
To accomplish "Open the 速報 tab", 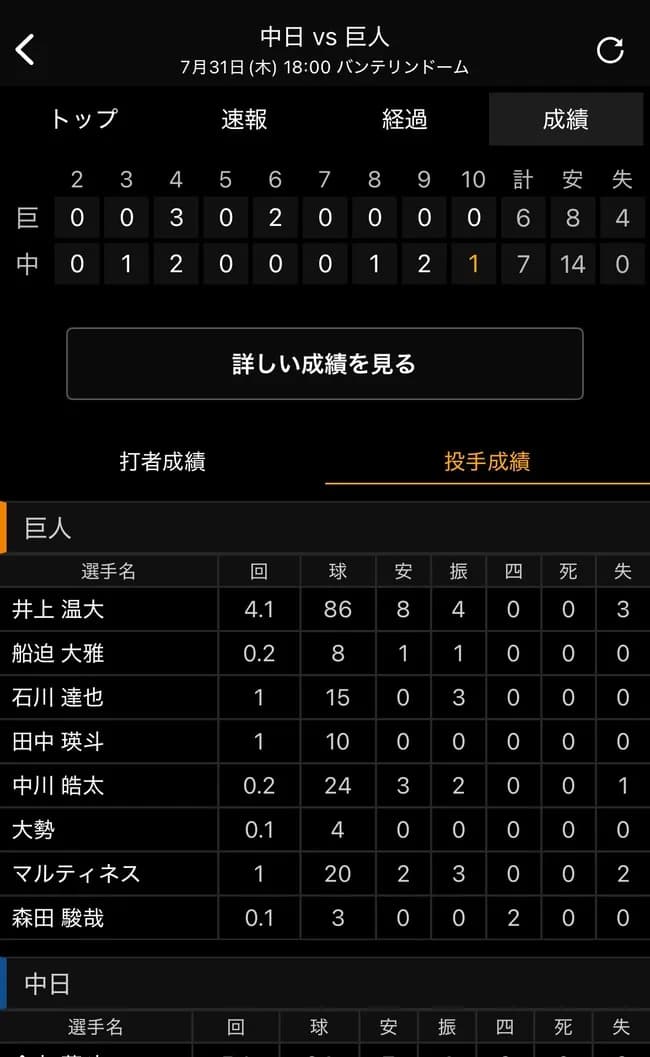I will point(244,120).
